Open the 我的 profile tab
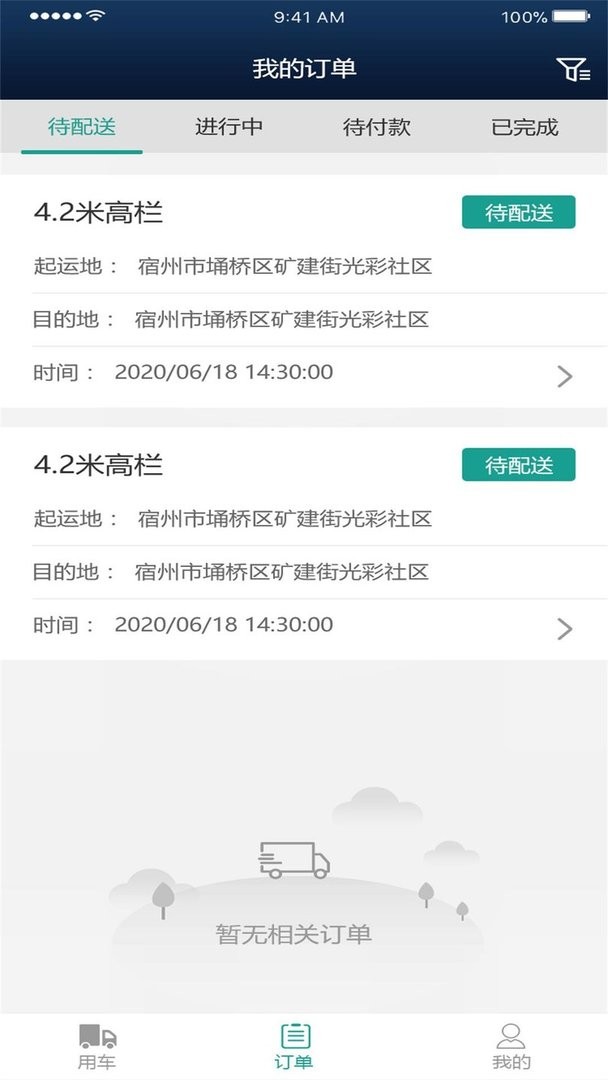Viewport: 608px width, 1080px height. [x=511, y=1046]
